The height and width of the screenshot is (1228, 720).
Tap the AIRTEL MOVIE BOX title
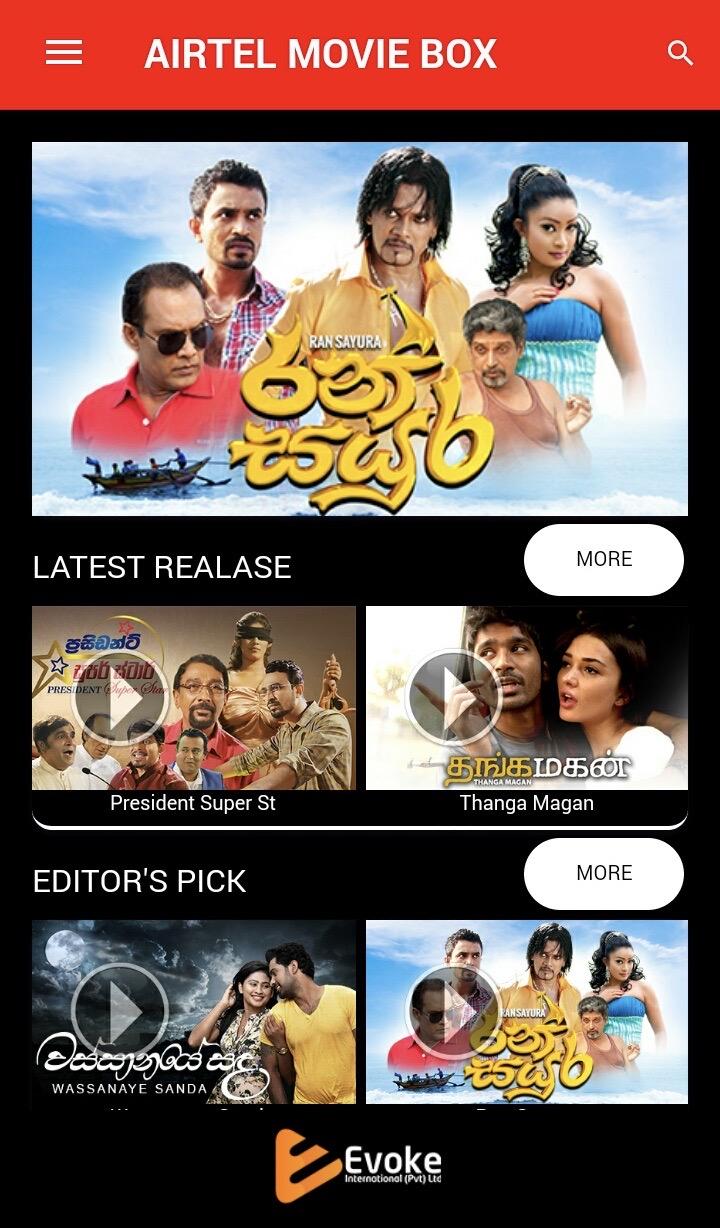pos(322,52)
